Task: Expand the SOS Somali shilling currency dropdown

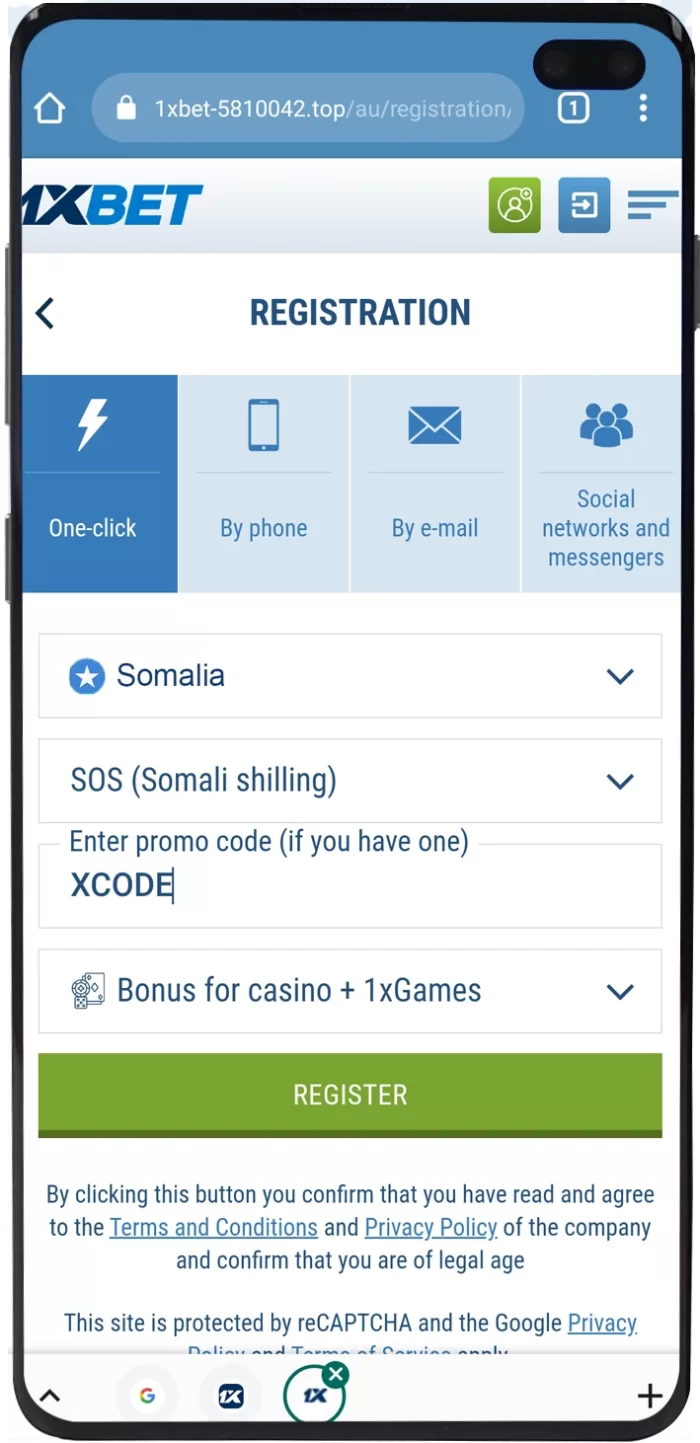Action: coord(350,781)
